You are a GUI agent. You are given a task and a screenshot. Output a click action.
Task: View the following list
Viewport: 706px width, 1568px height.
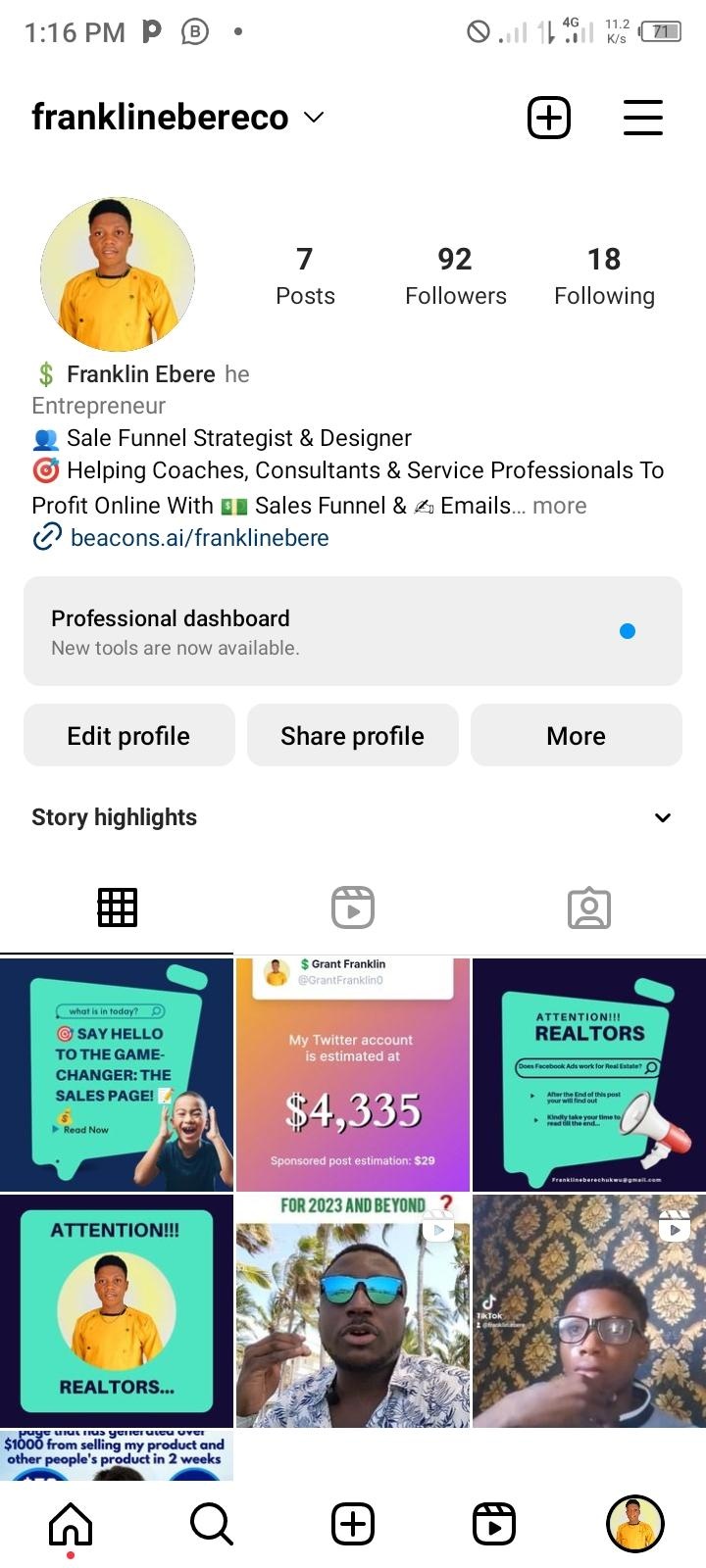604,276
